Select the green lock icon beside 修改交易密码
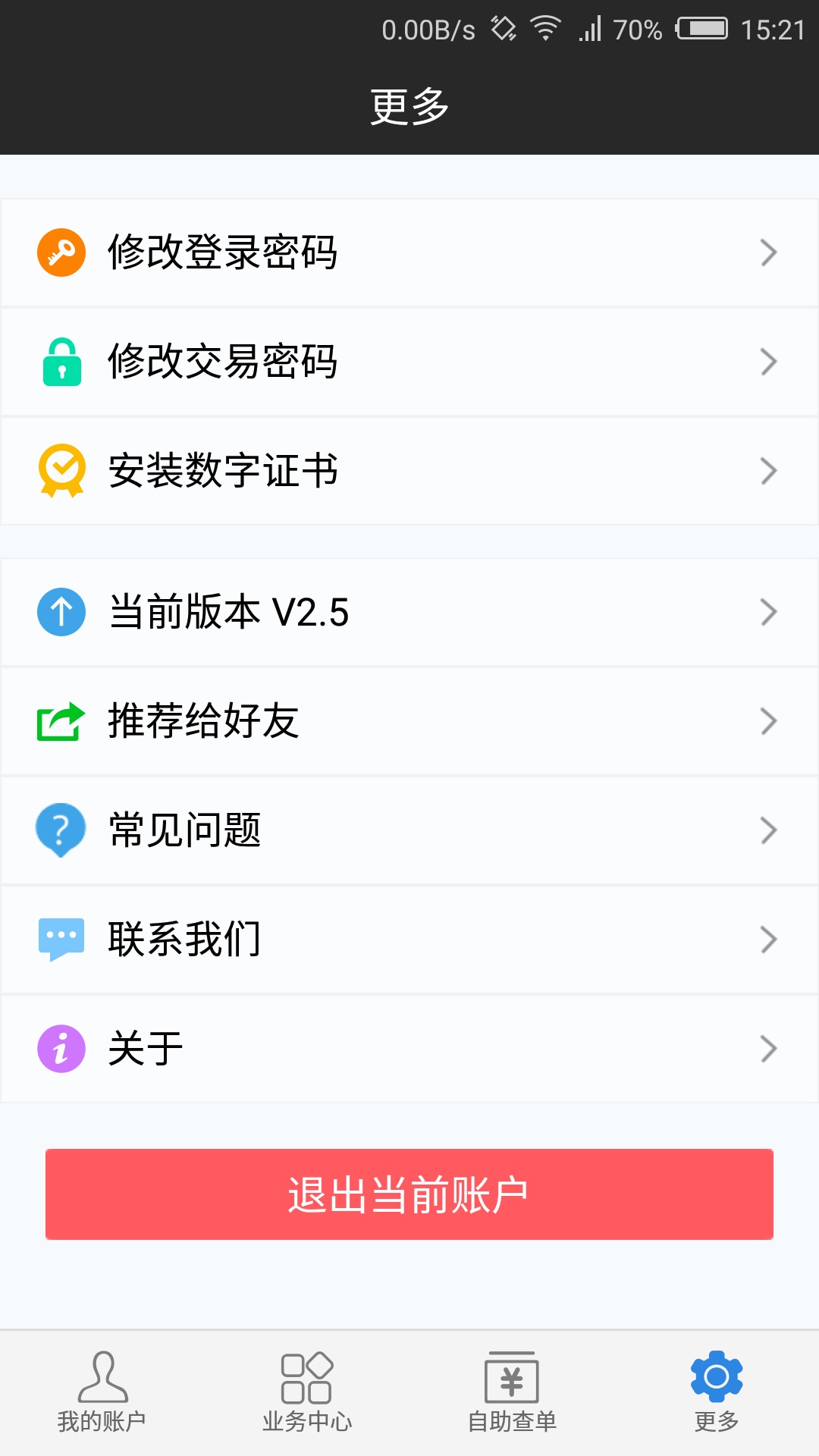Image resolution: width=819 pixels, height=1456 pixels. point(61,362)
